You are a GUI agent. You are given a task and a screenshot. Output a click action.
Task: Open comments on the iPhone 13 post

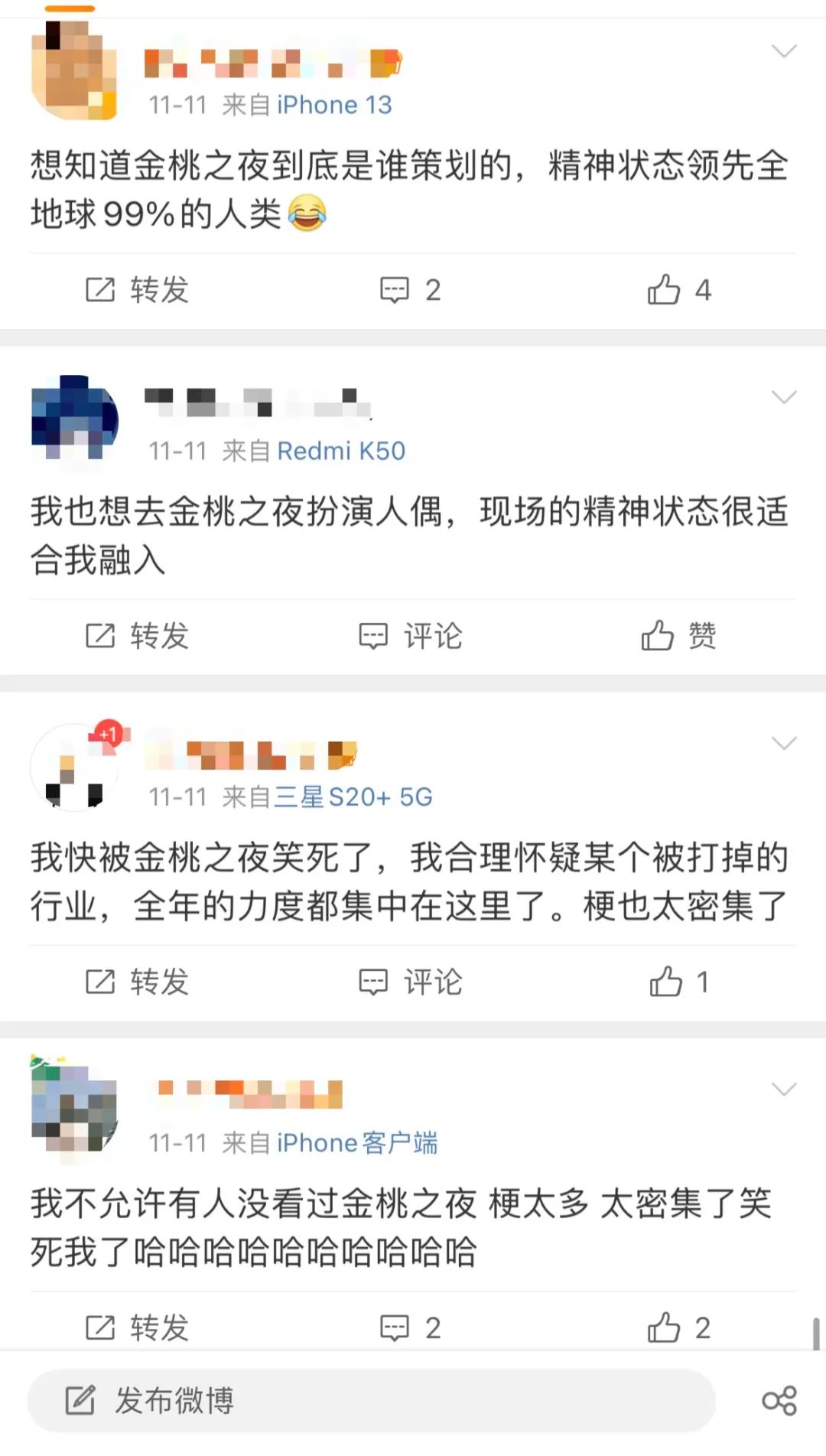coord(411,290)
